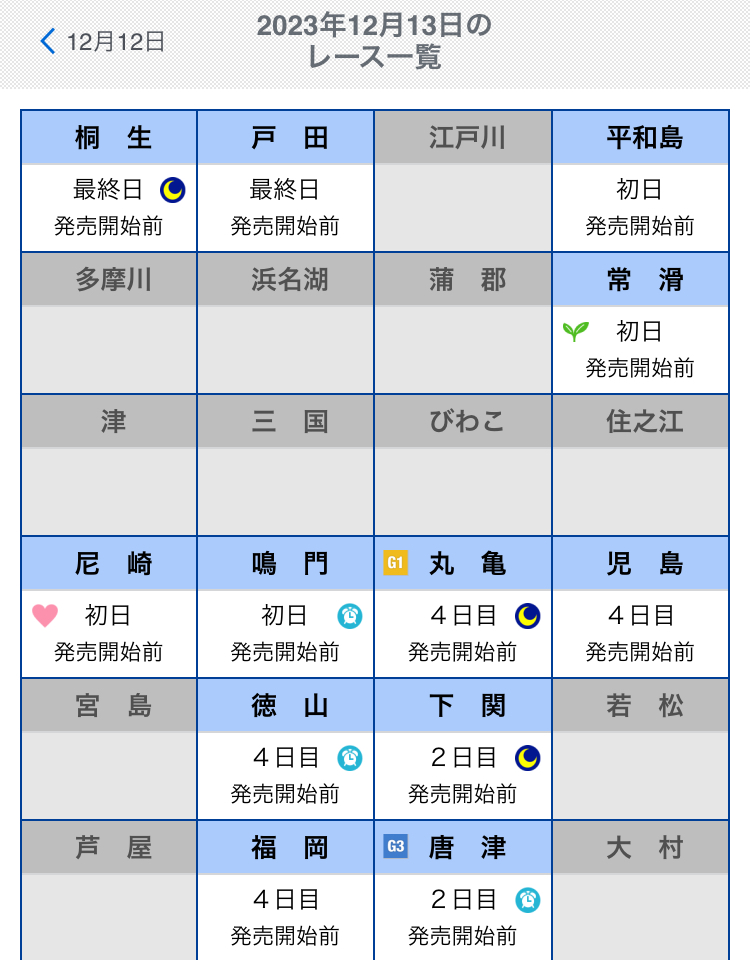View 徳山 day-four races
This screenshot has height=960, width=750.
(x=285, y=750)
